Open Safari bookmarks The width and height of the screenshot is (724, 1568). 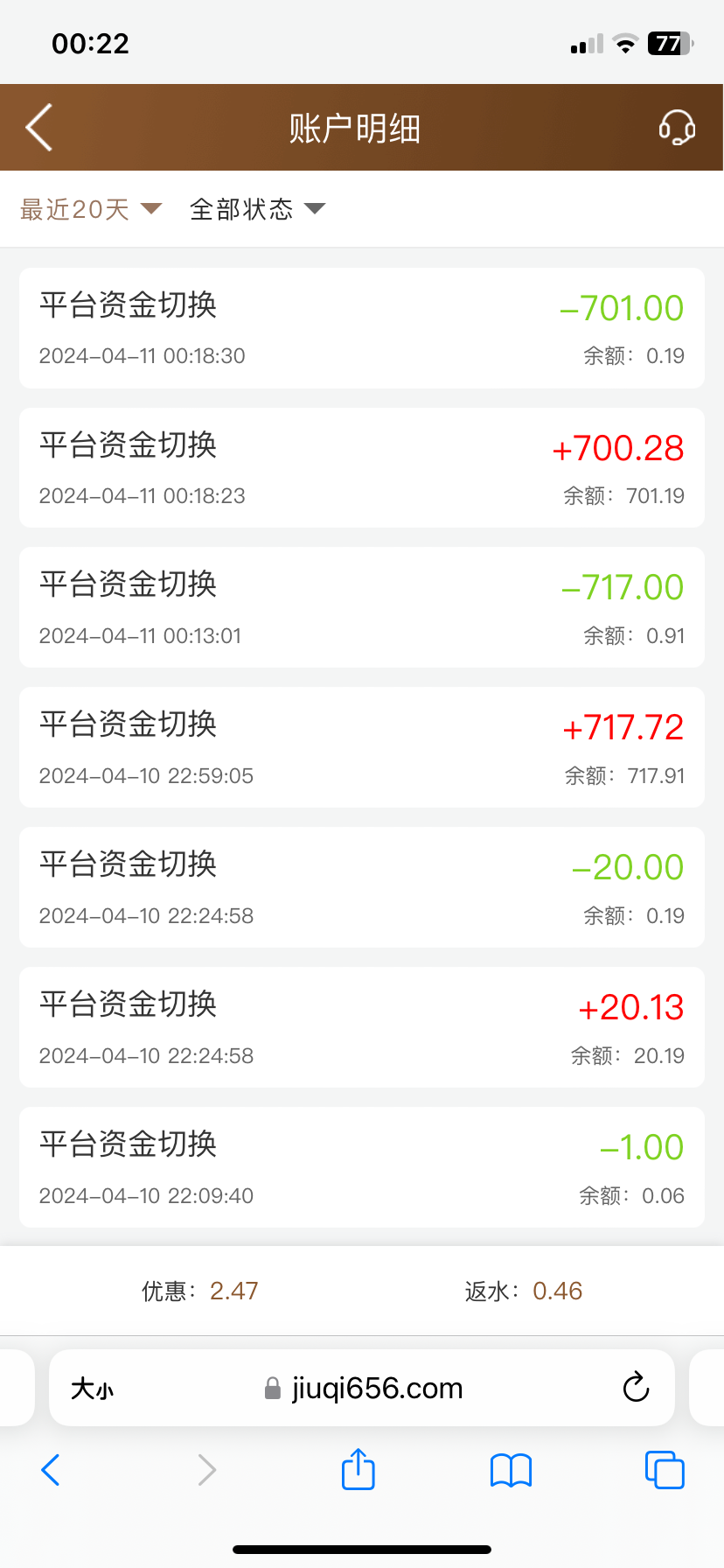pos(512,1470)
